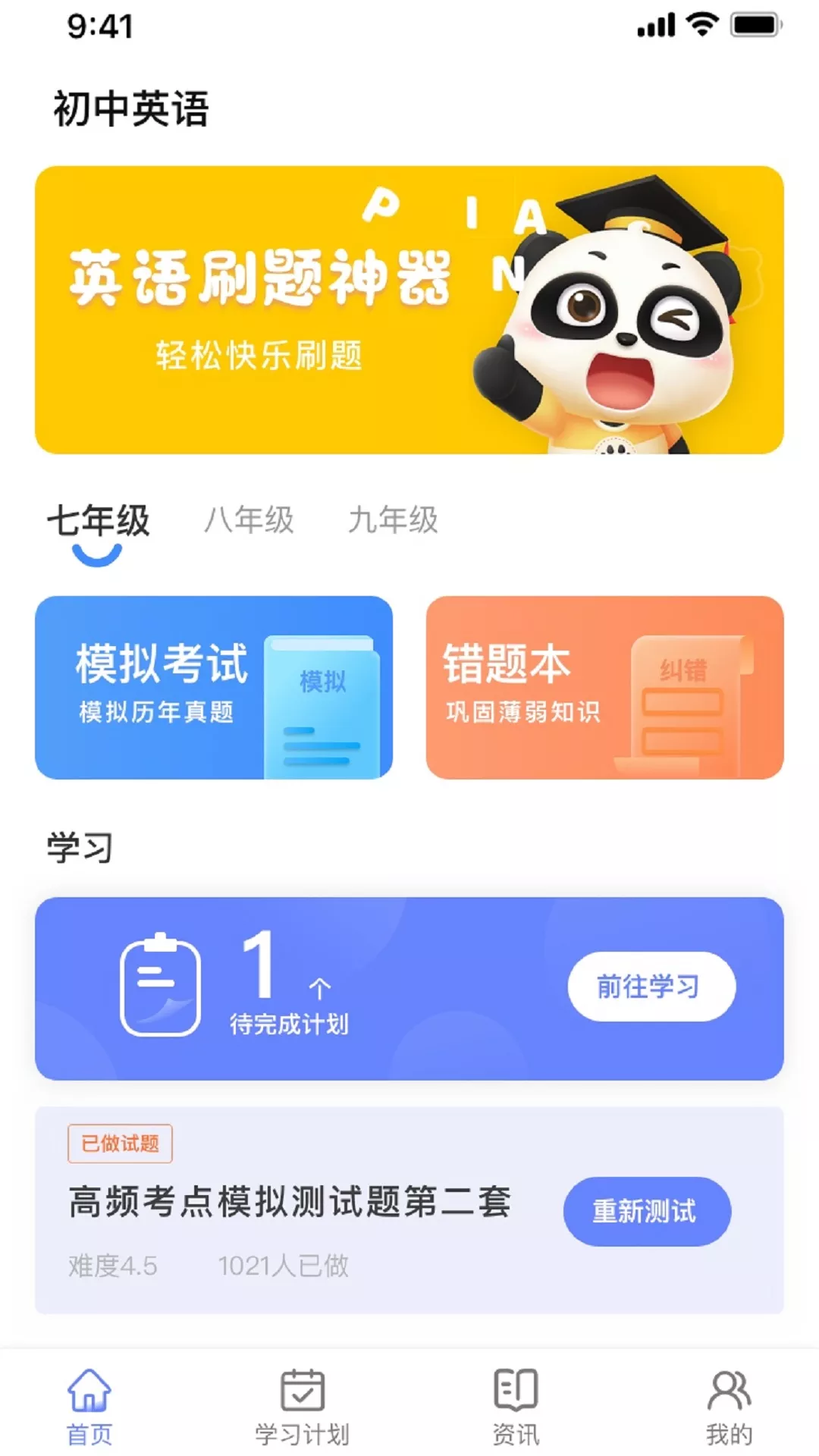
Task: Switch to the 九年级 tab
Action: click(x=394, y=519)
